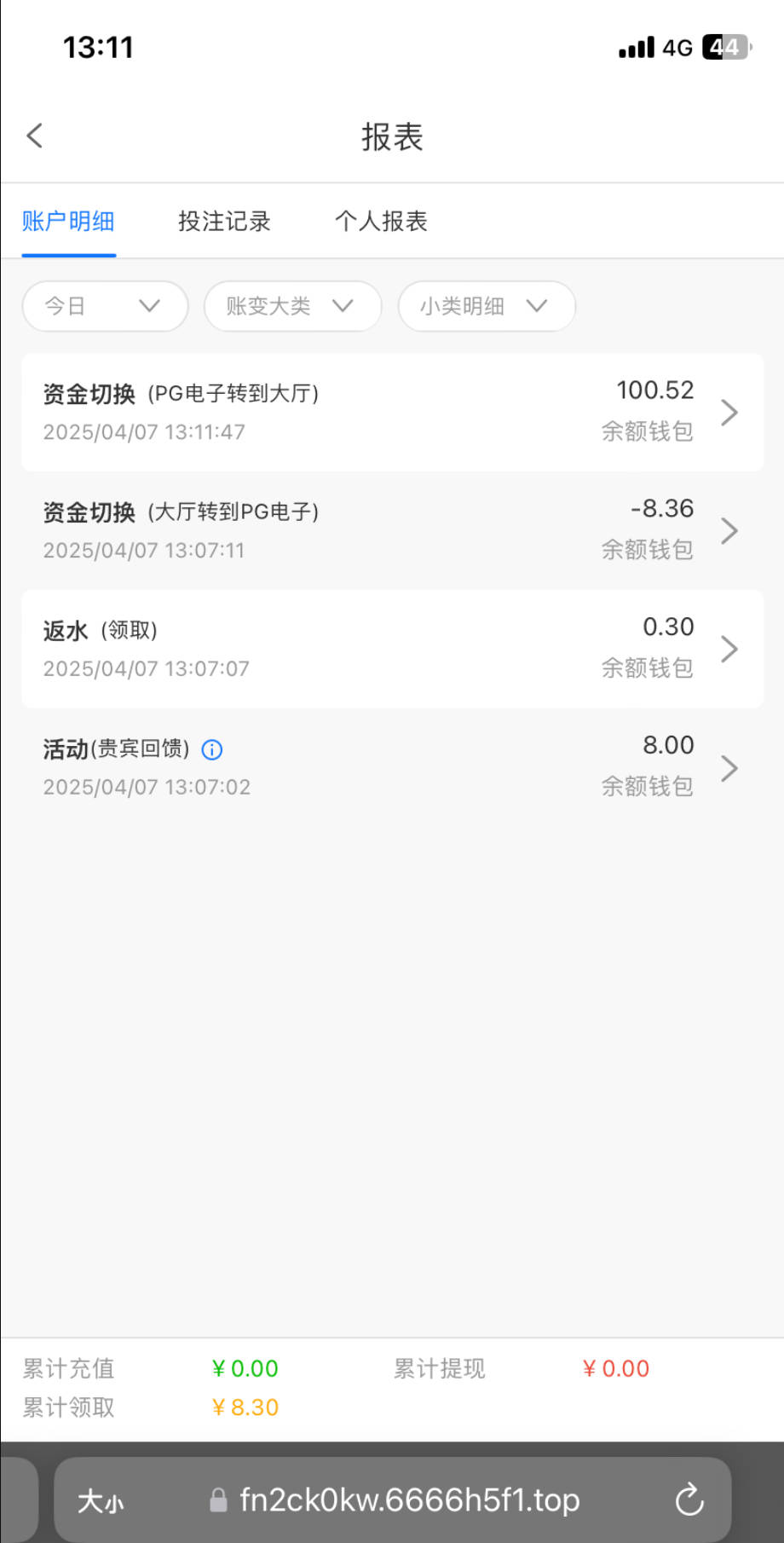View the 返水 (领取) 0.30 entry

[x=392, y=649]
